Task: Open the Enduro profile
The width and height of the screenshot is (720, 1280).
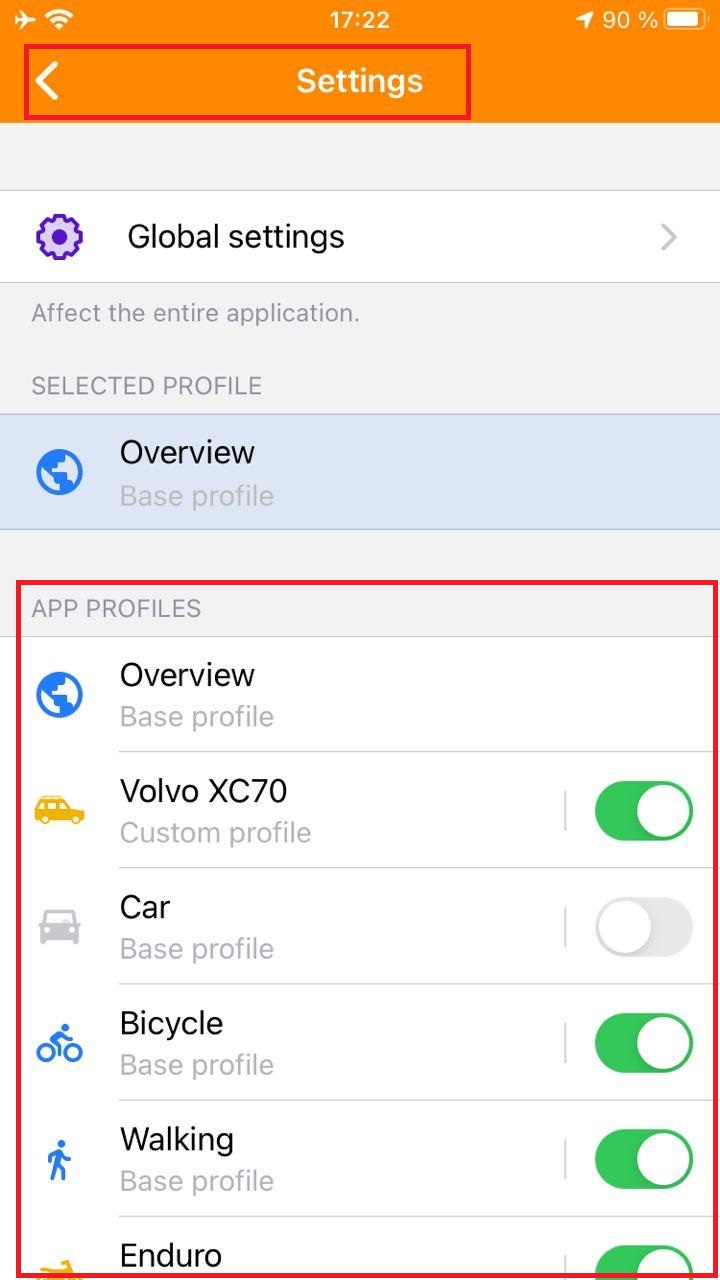Action: [300, 1258]
